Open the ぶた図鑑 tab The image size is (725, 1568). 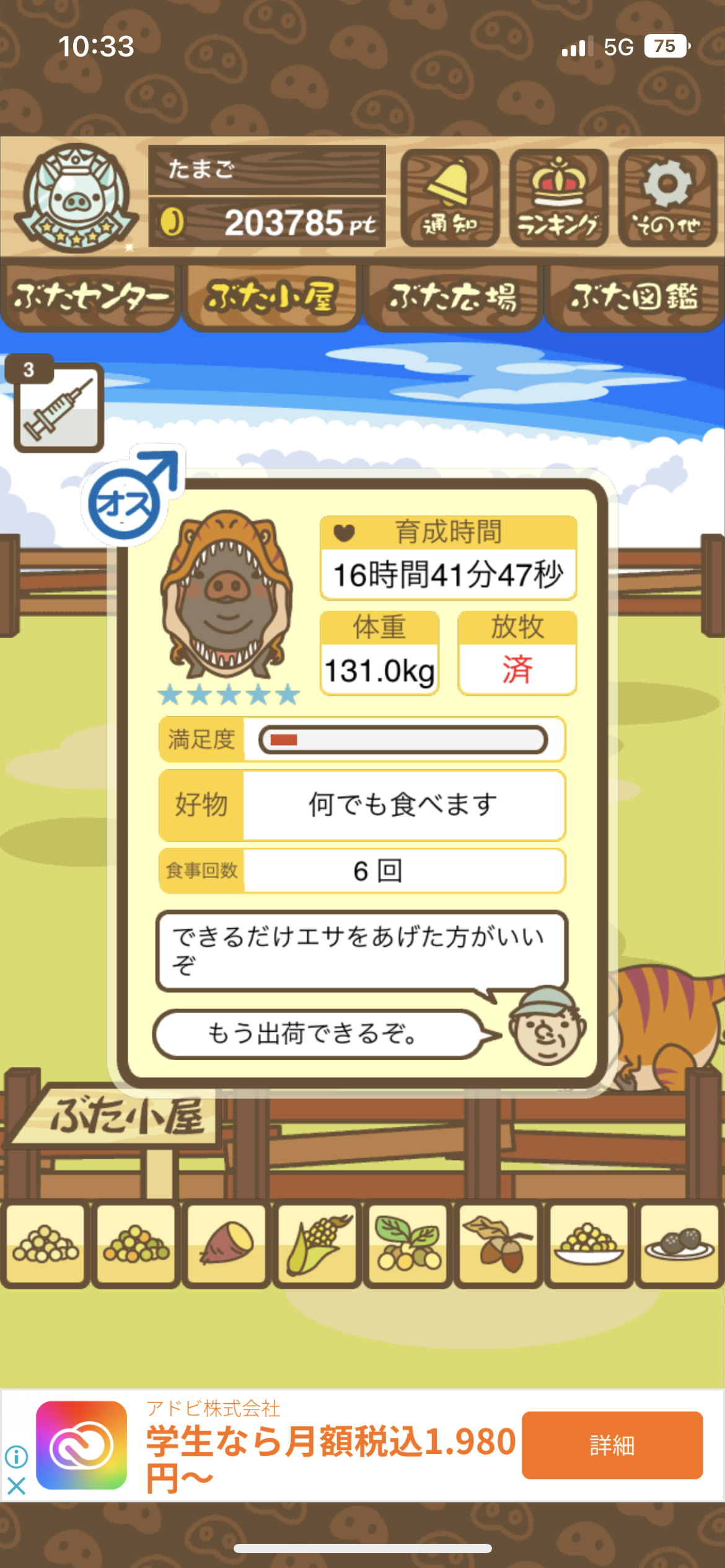[x=635, y=297]
